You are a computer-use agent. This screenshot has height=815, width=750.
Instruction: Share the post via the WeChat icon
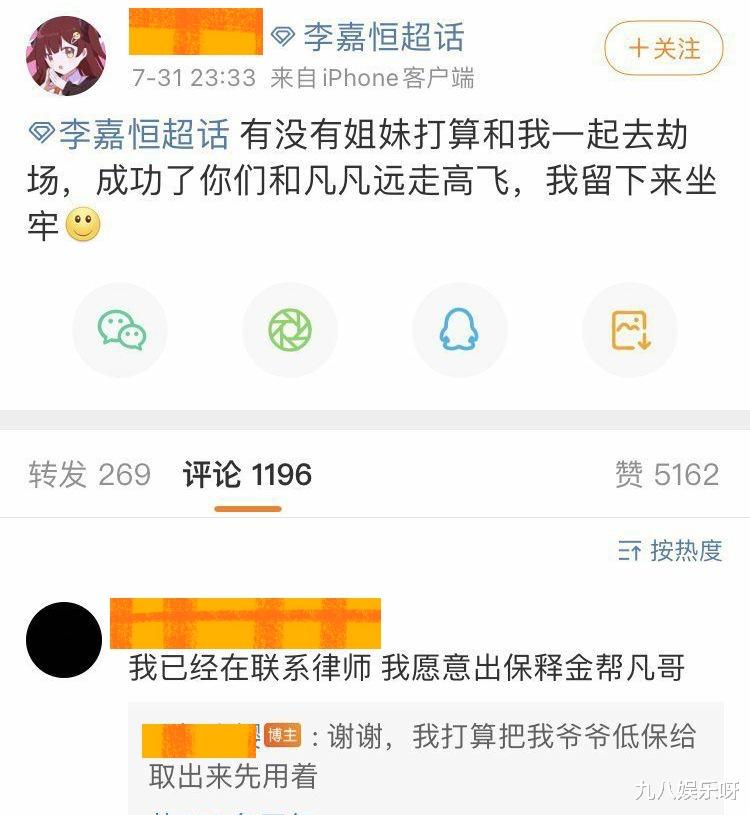coord(120,329)
